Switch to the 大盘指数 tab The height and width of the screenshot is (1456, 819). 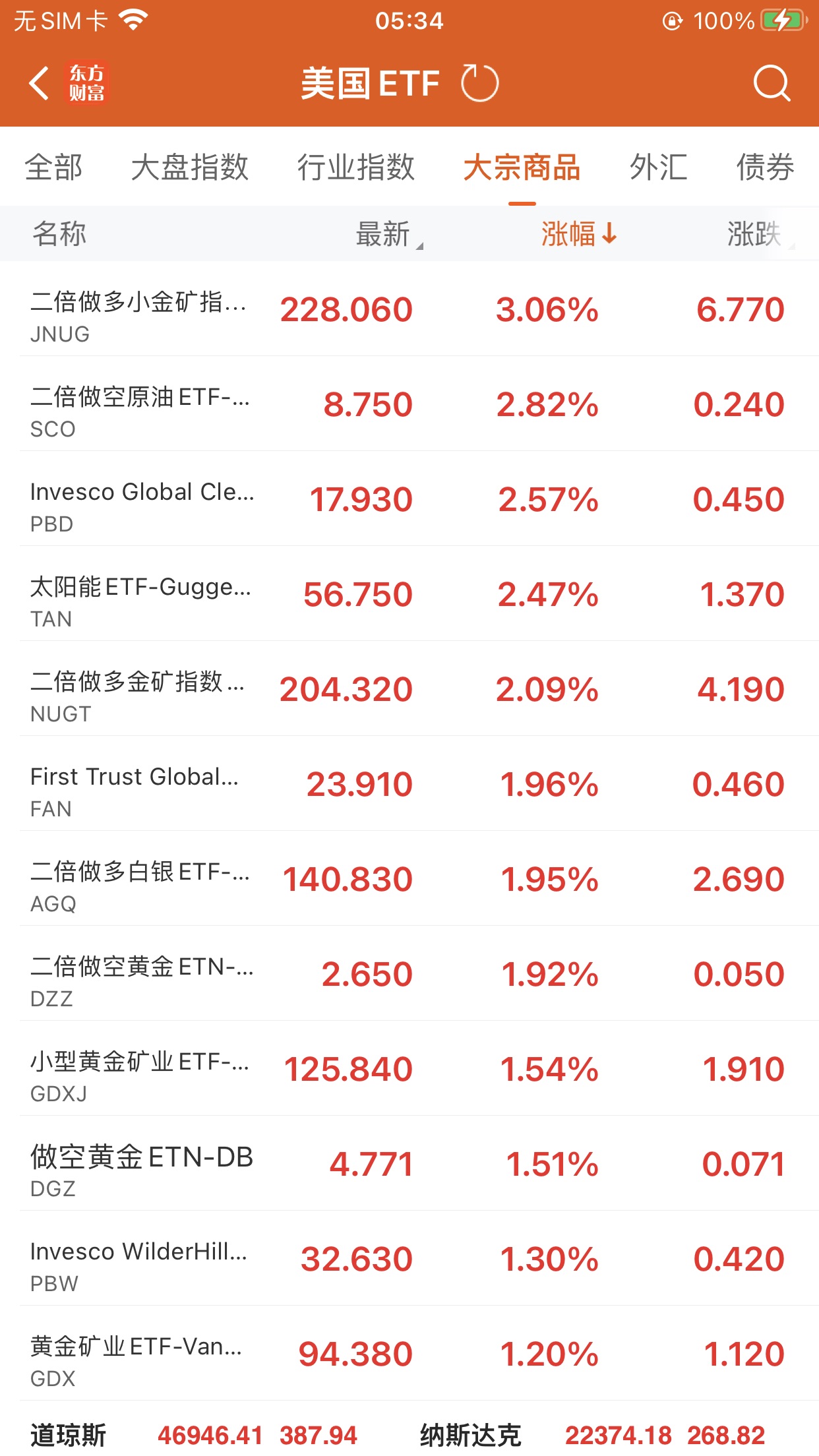[x=189, y=167]
